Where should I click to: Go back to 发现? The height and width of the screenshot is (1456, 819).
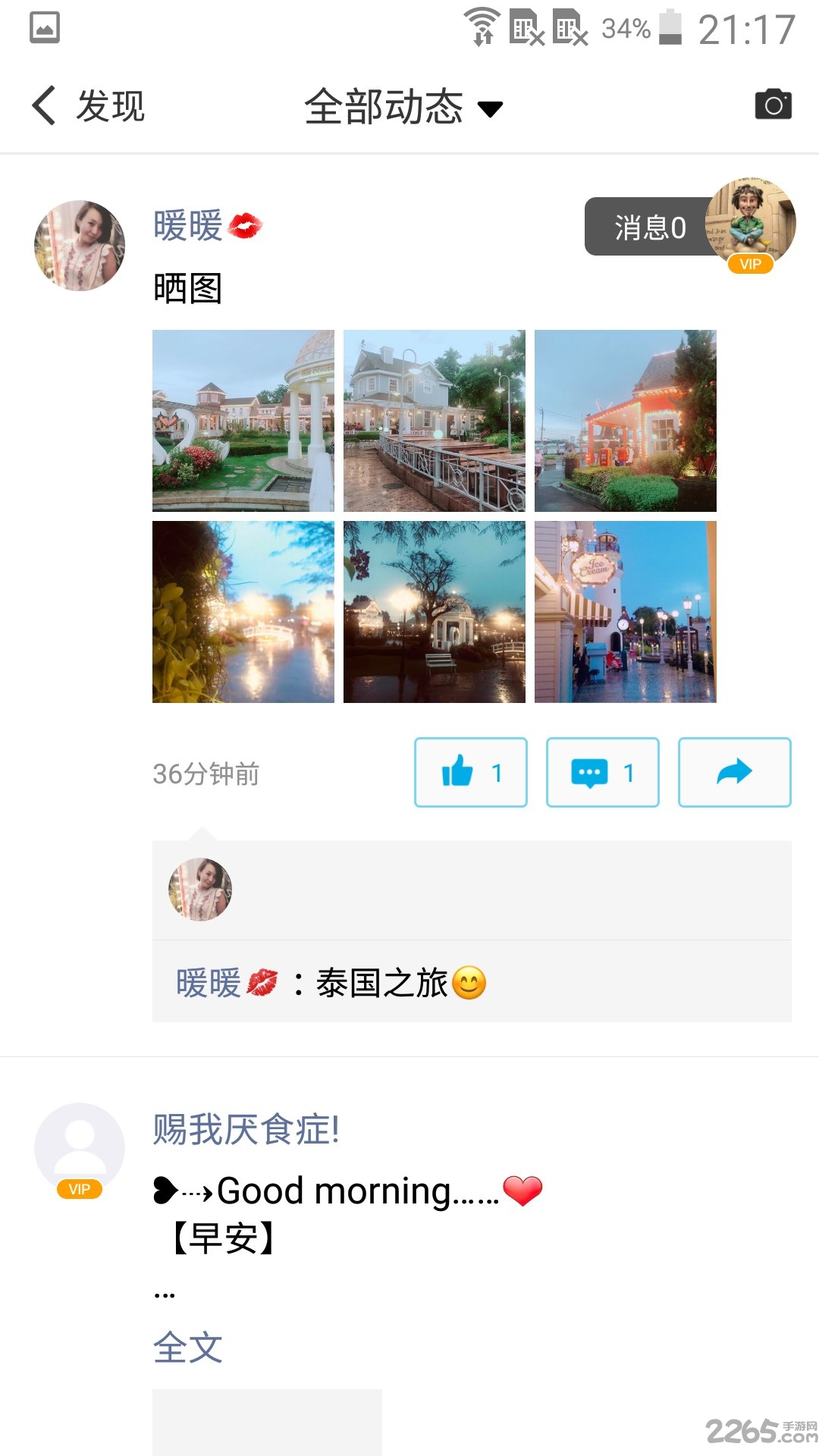click(x=88, y=105)
